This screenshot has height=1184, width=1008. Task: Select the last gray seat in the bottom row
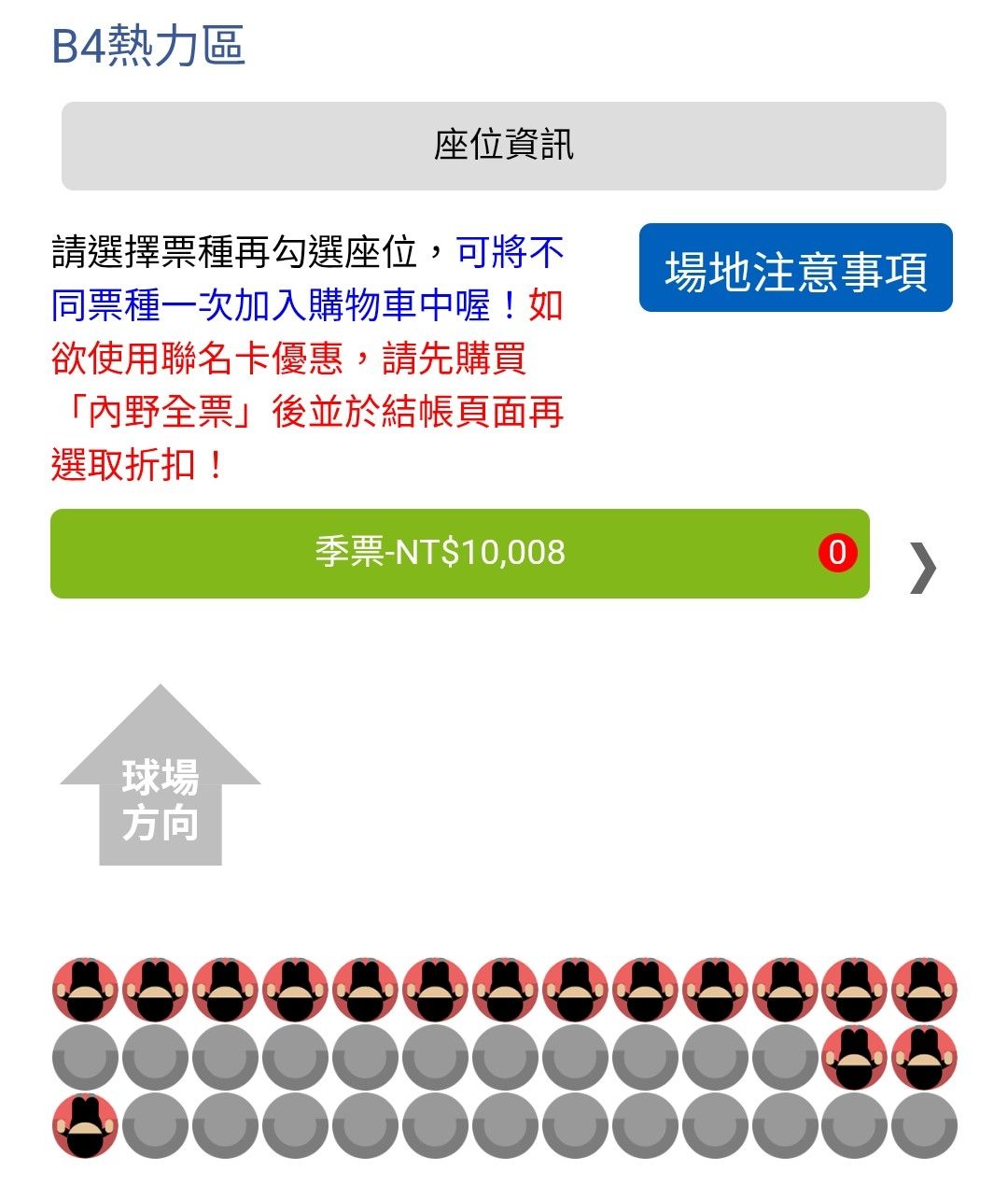(x=924, y=1126)
